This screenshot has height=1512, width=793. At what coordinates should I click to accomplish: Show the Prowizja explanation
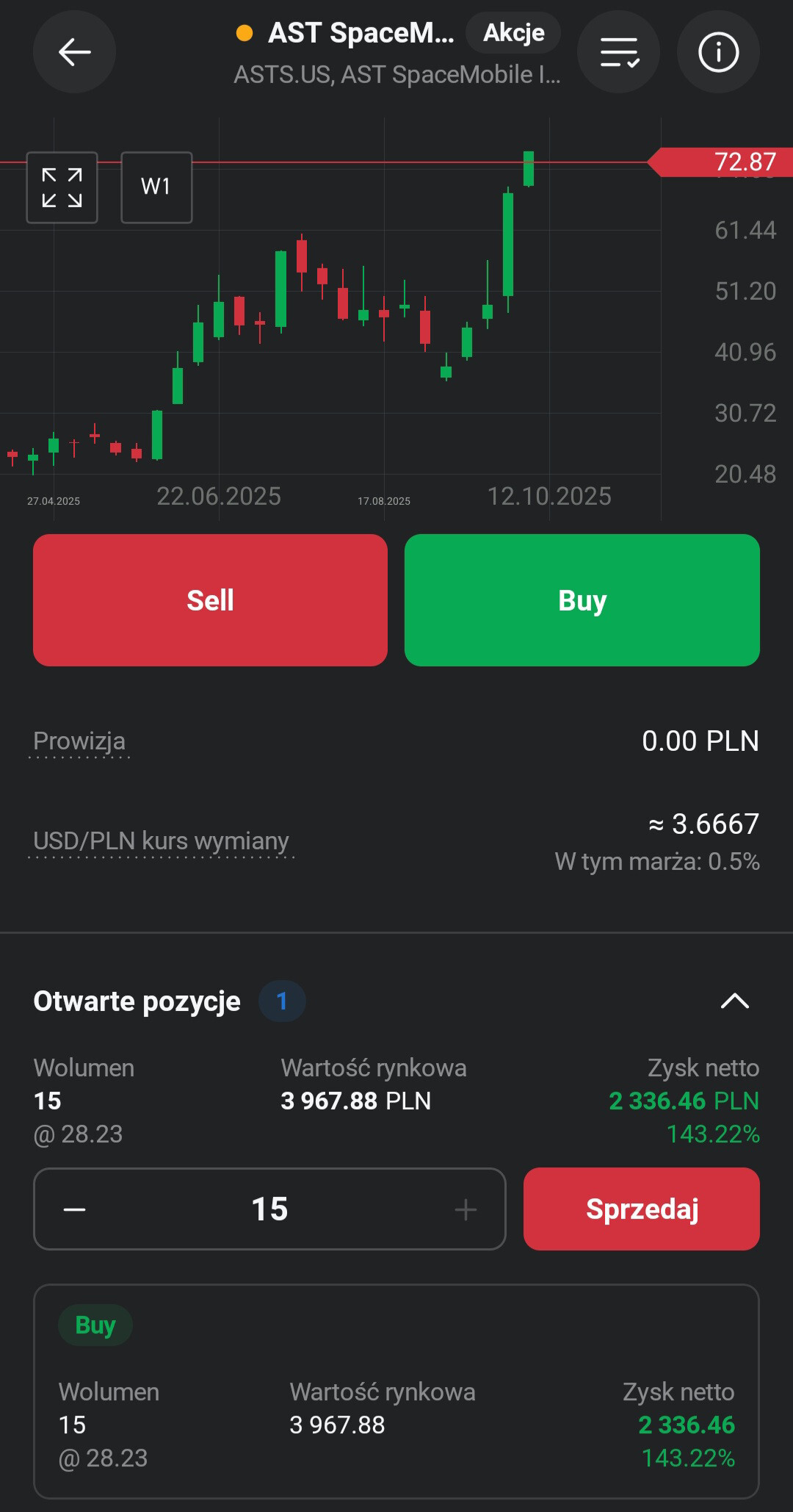[79, 741]
